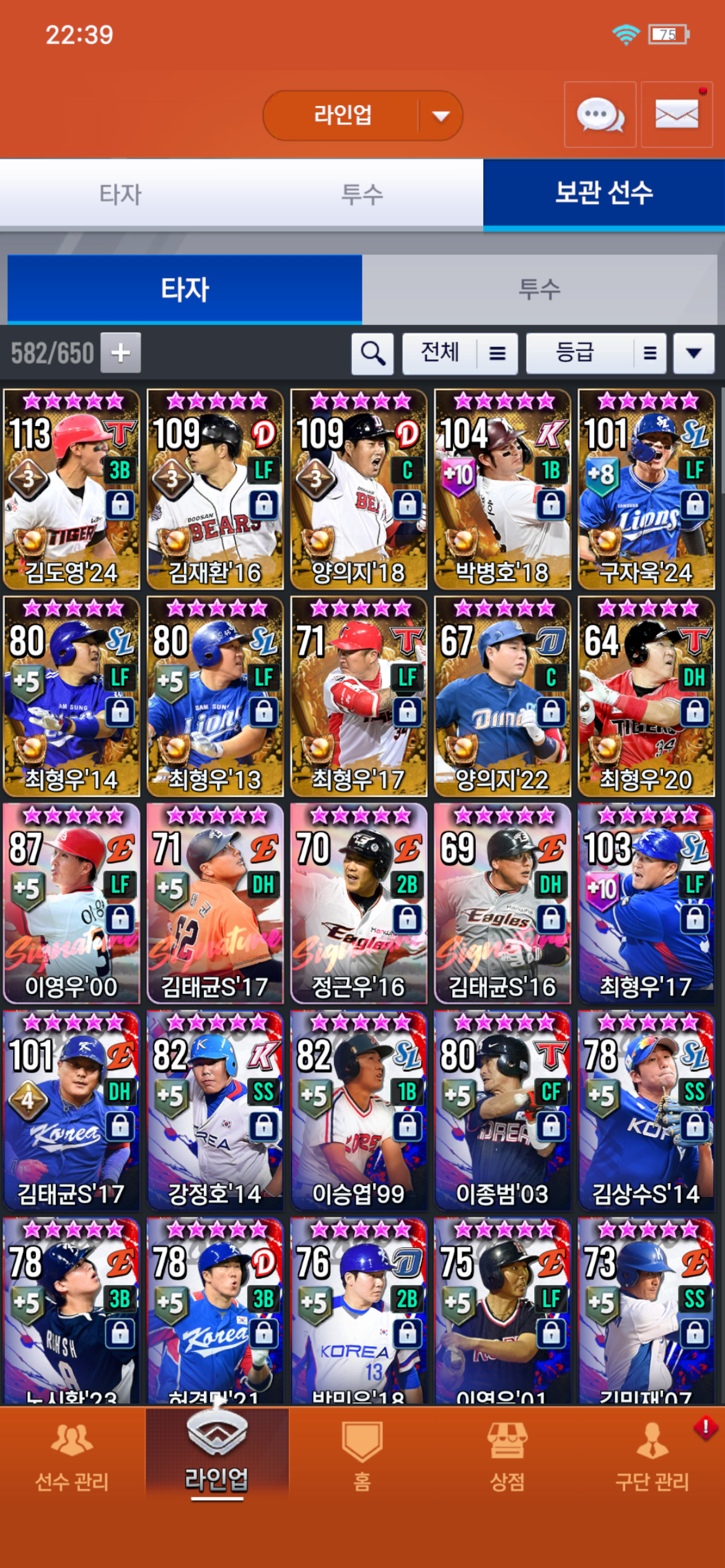Viewport: 725px width, 1568px height.
Task: Open the 김도영'24 player card
Action: 71,489
